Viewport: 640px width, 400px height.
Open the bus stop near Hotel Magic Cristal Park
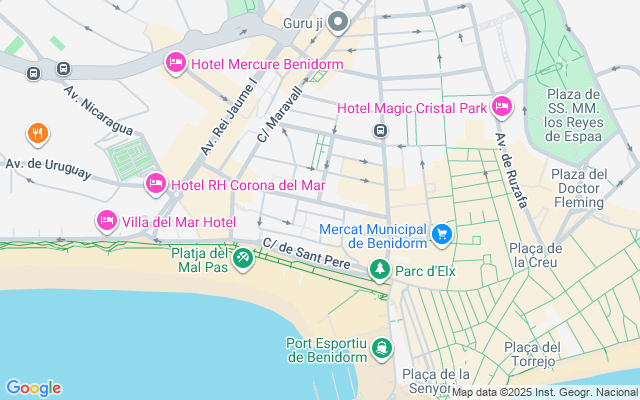tap(380, 131)
